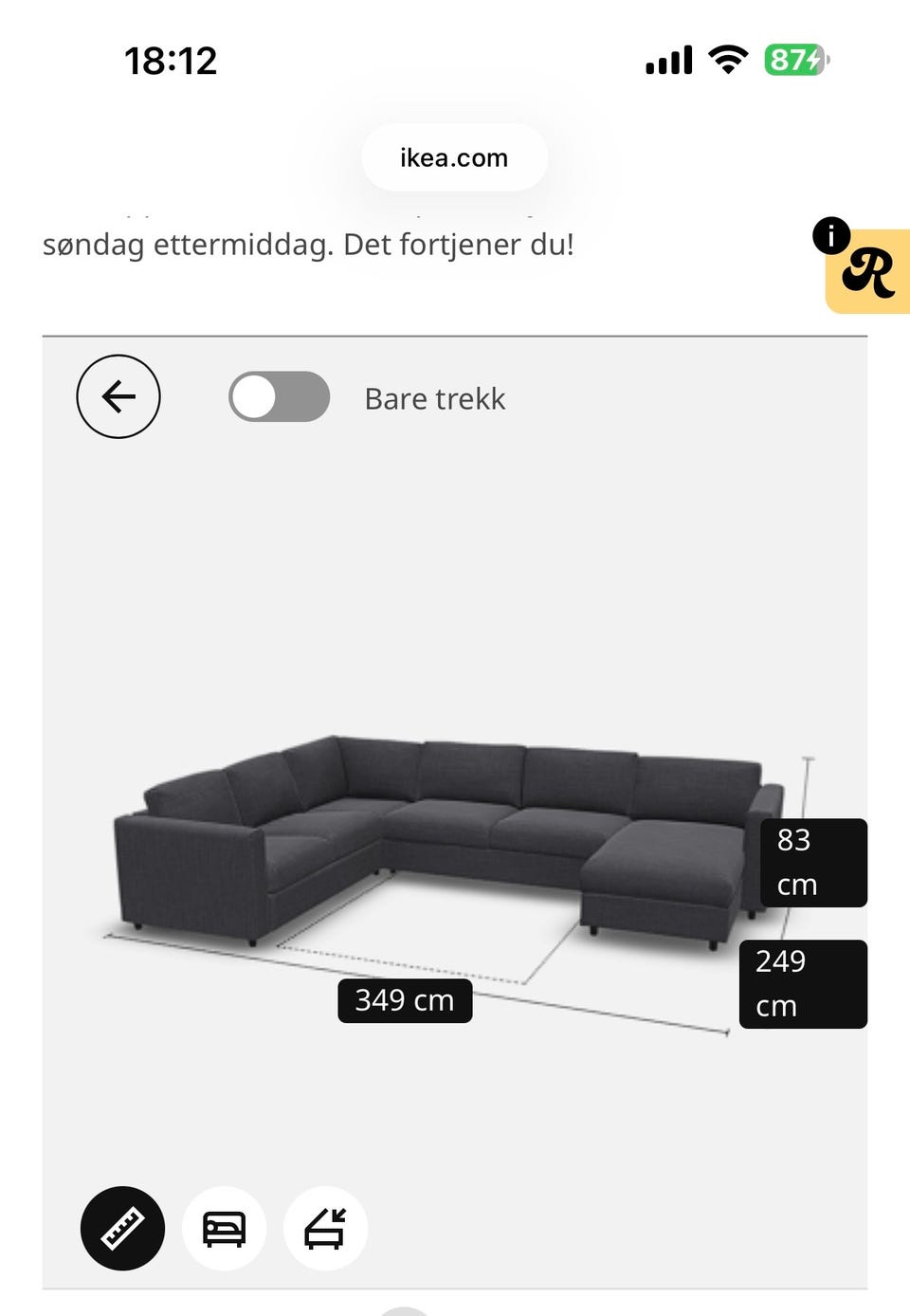Viewport: 910px width, 1316px height.
Task: Enable the Bare trekk toggle
Action: 279,397
